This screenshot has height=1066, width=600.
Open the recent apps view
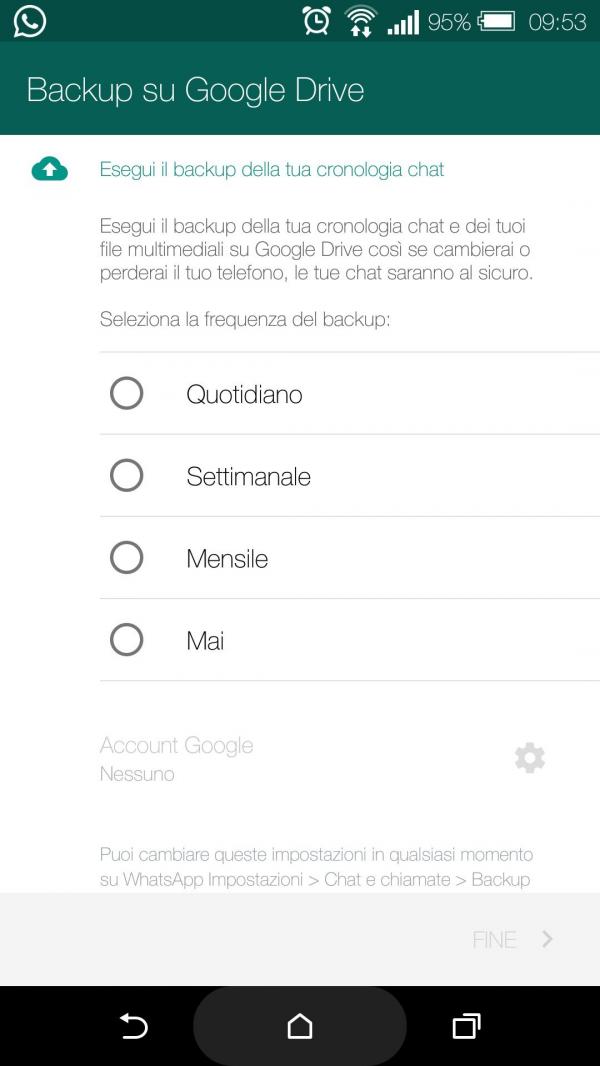466,1026
